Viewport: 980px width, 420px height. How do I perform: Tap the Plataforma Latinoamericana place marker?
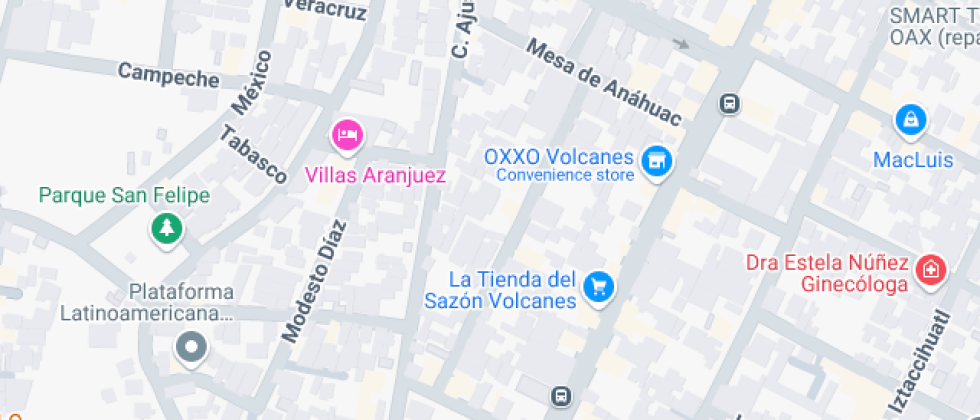[190, 348]
